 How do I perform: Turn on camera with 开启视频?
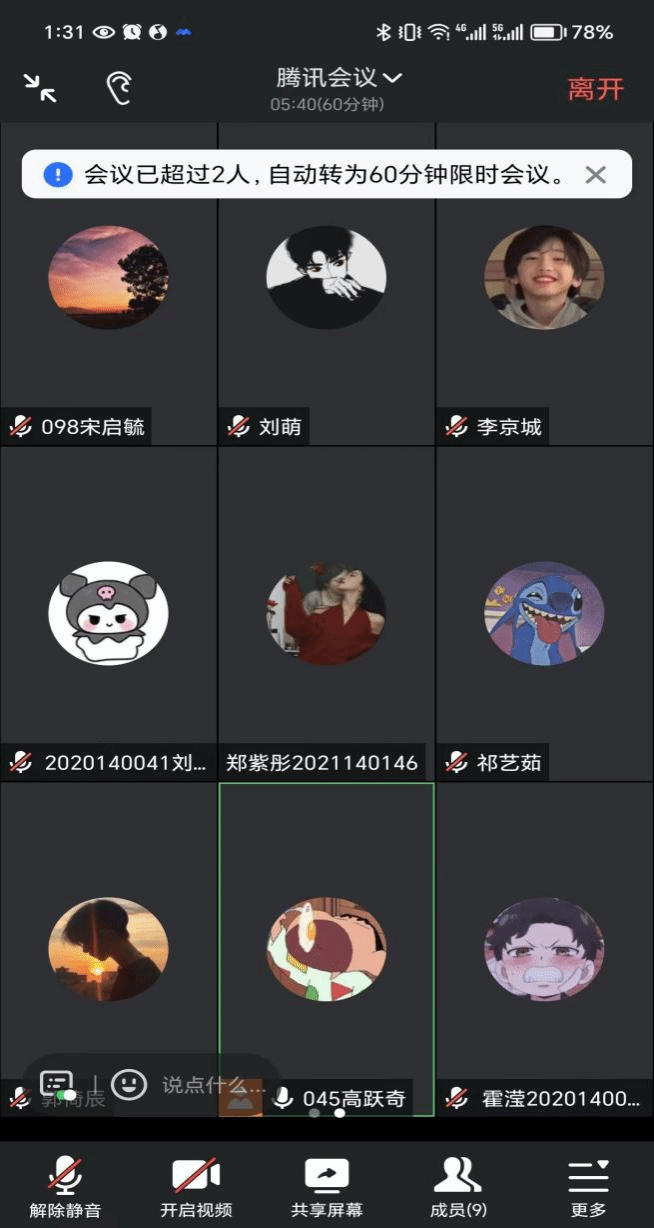pyautogui.click(x=196, y=1186)
